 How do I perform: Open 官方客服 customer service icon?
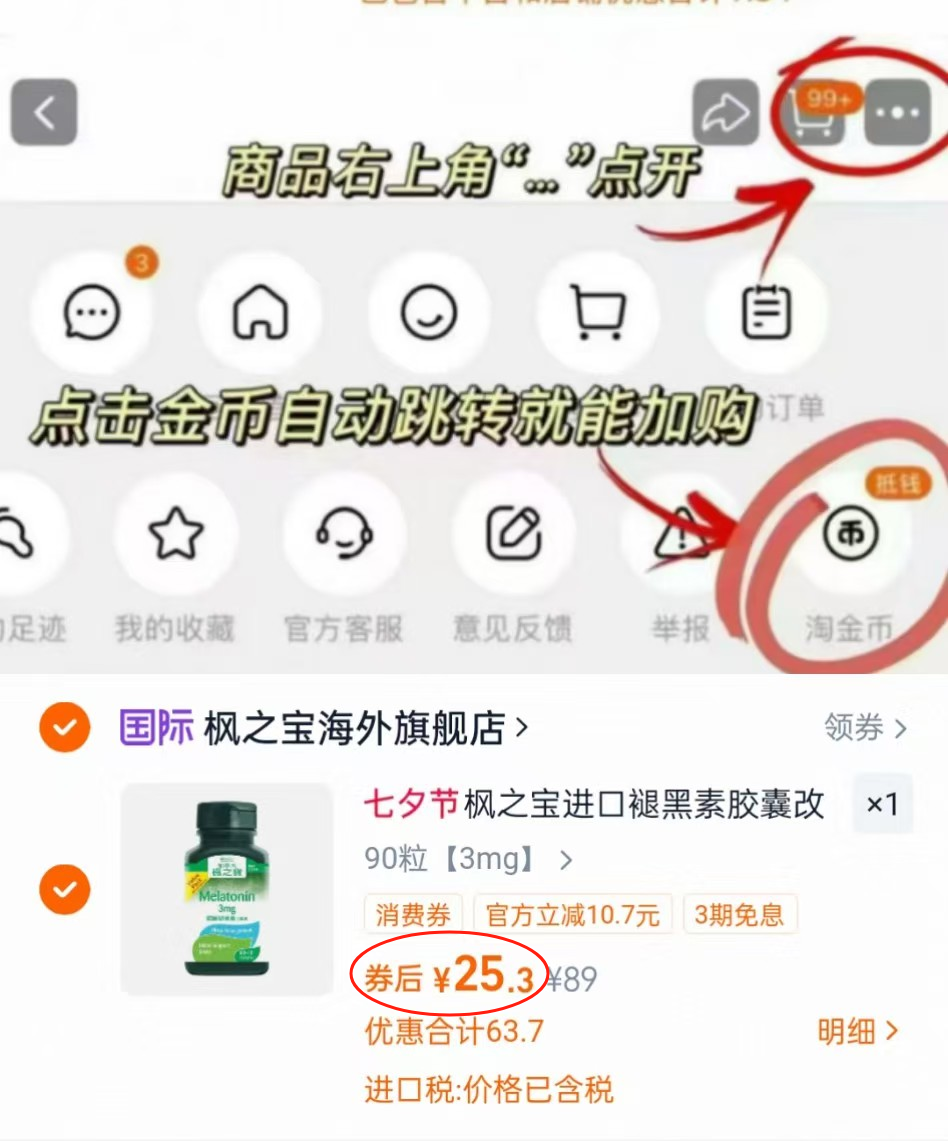344,534
